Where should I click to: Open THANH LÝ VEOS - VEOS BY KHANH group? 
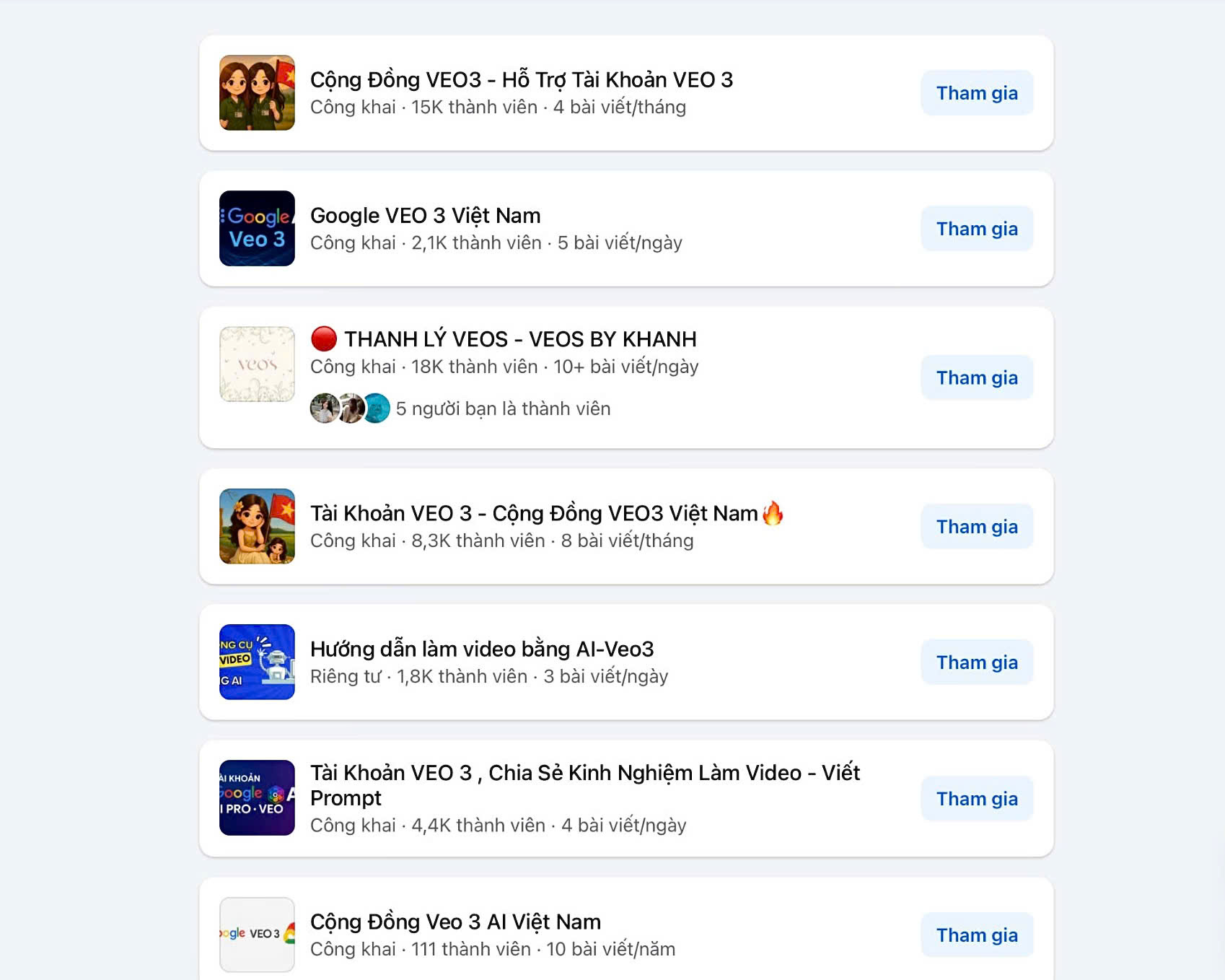point(519,339)
